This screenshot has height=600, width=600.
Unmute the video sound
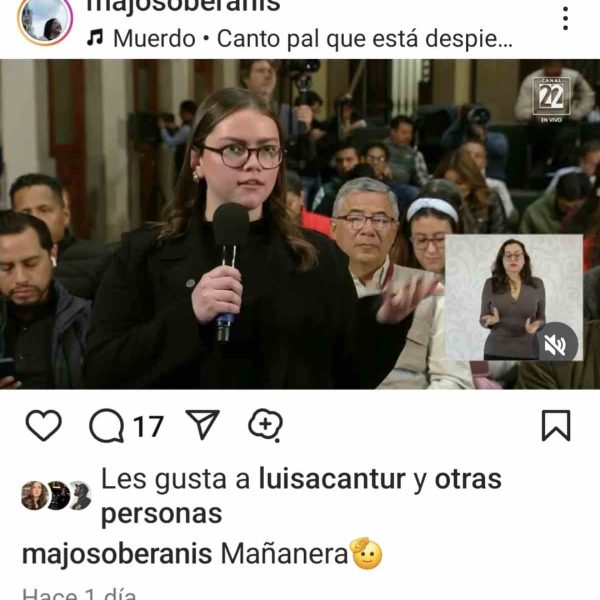pyautogui.click(x=554, y=346)
